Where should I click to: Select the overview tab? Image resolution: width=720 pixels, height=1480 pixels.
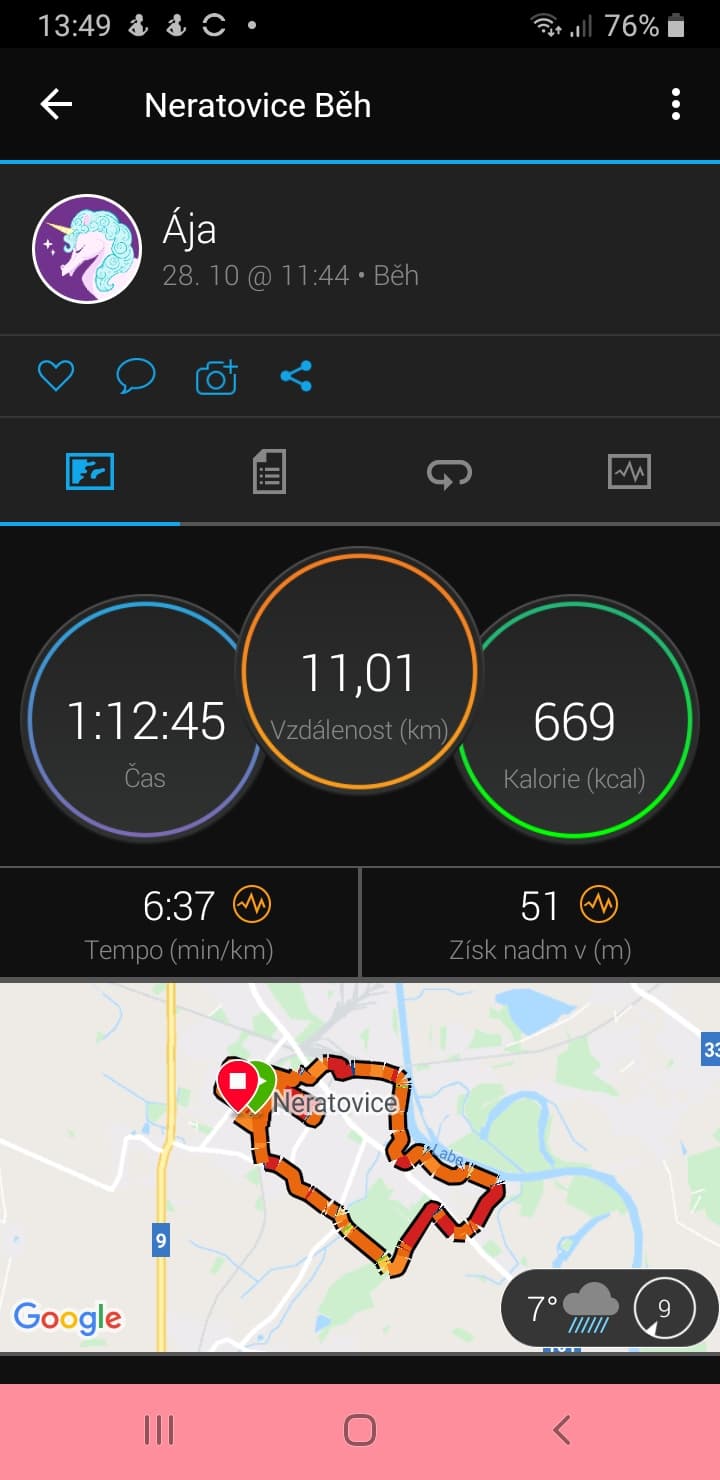90,471
